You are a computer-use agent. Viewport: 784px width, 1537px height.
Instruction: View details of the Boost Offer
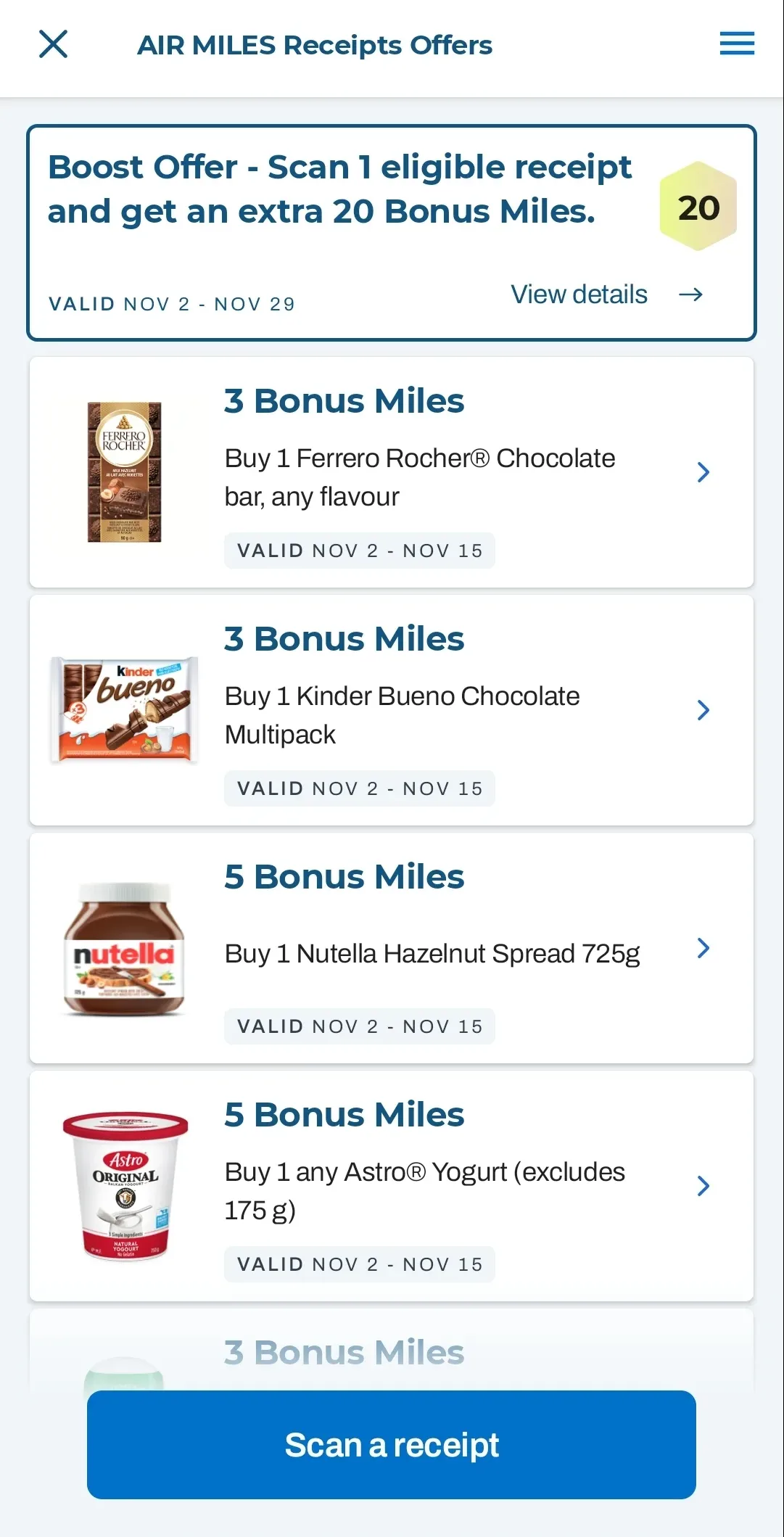point(606,294)
